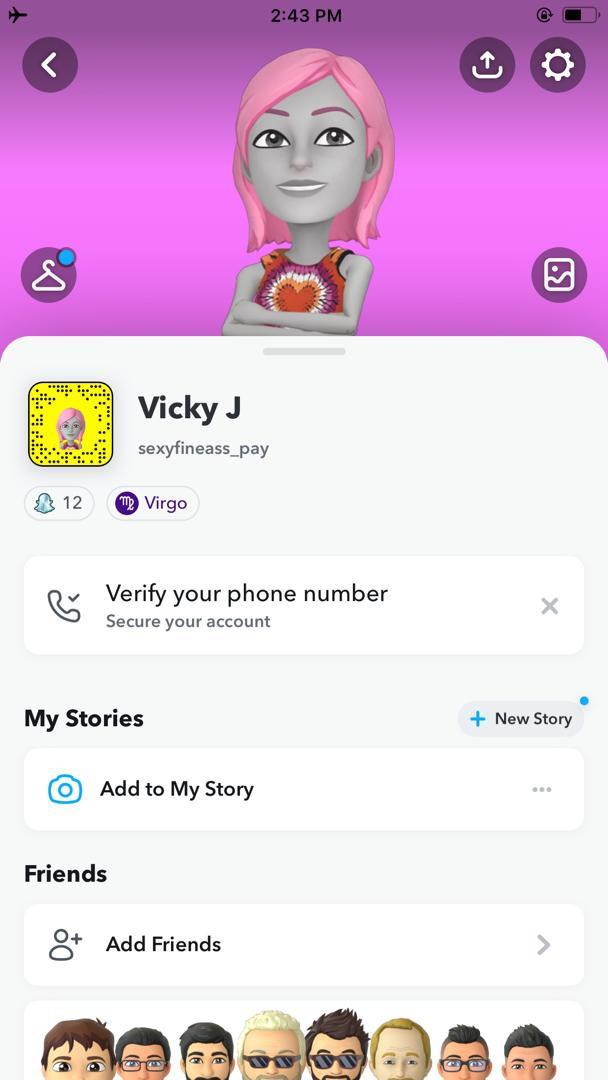This screenshot has width=608, height=1080.
Task: Open the background picture icon
Action: [558, 275]
